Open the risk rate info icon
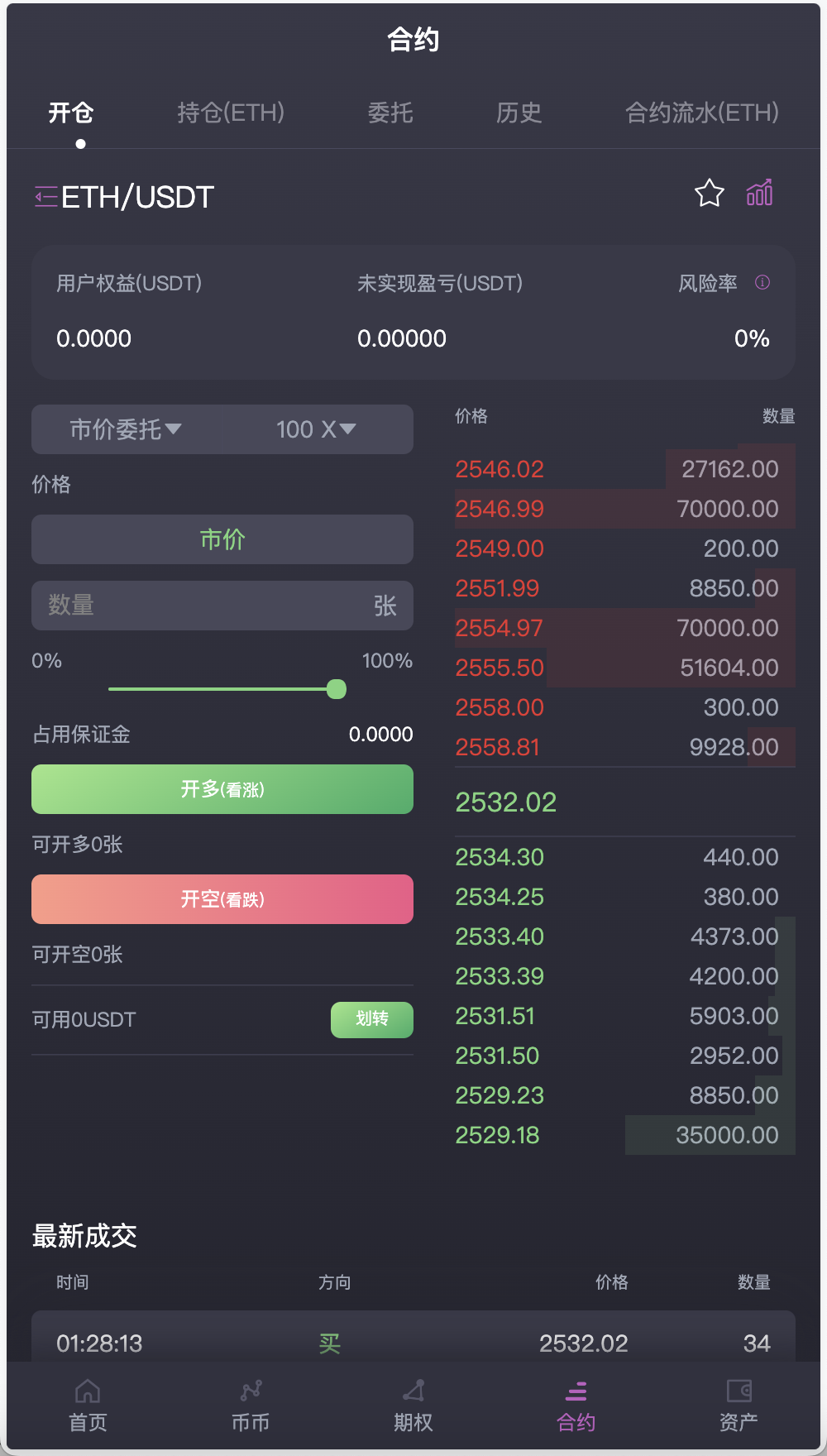Viewport: 827px width, 1456px height. pos(762,282)
